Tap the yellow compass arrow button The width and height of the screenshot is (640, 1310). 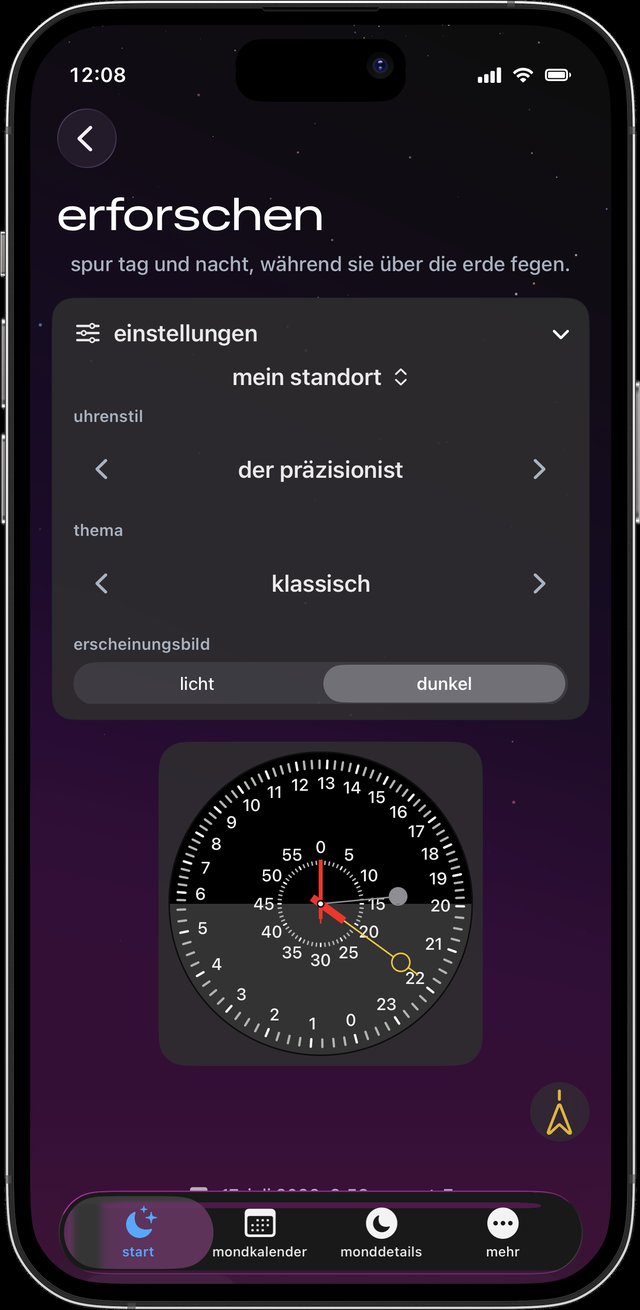coord(559,1111)
